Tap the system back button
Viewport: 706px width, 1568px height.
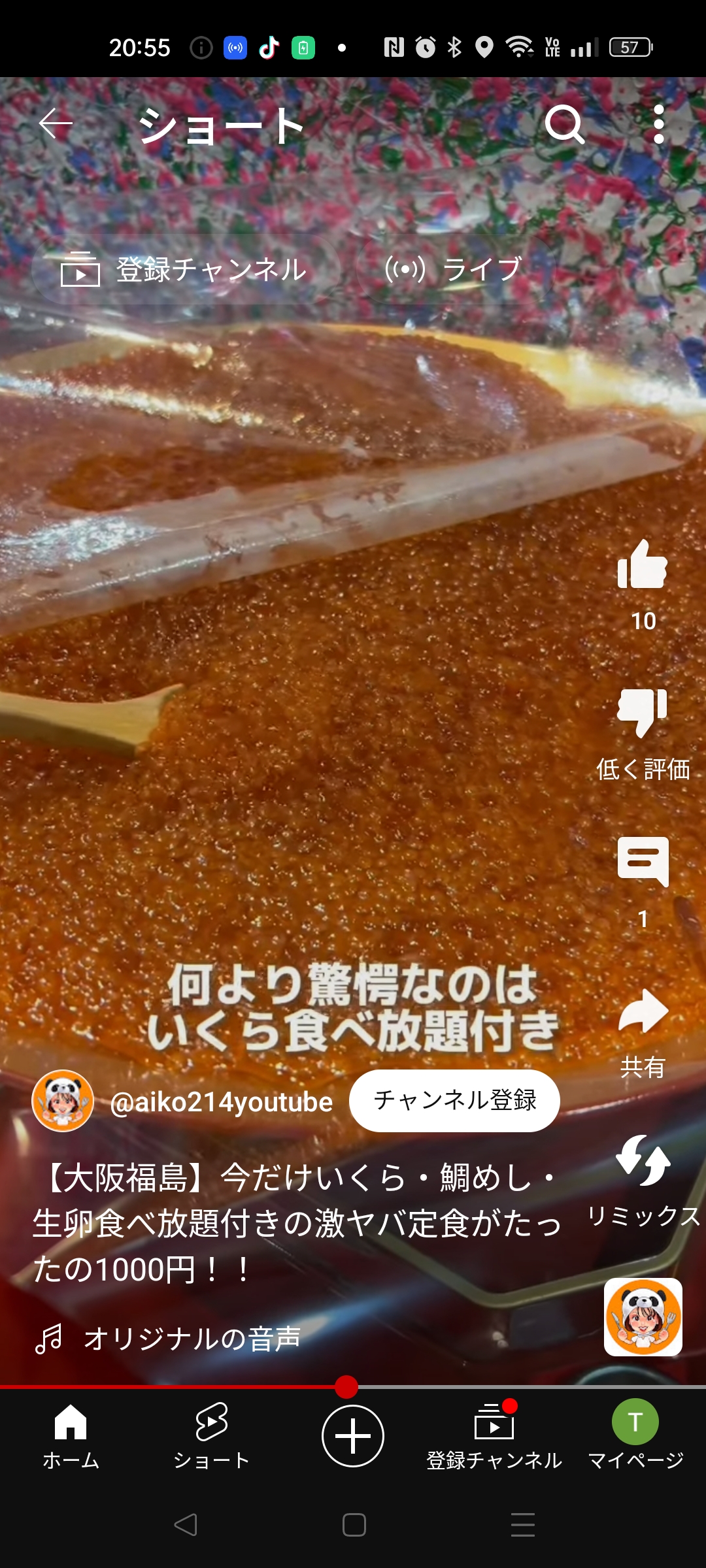coord(186,1524)
